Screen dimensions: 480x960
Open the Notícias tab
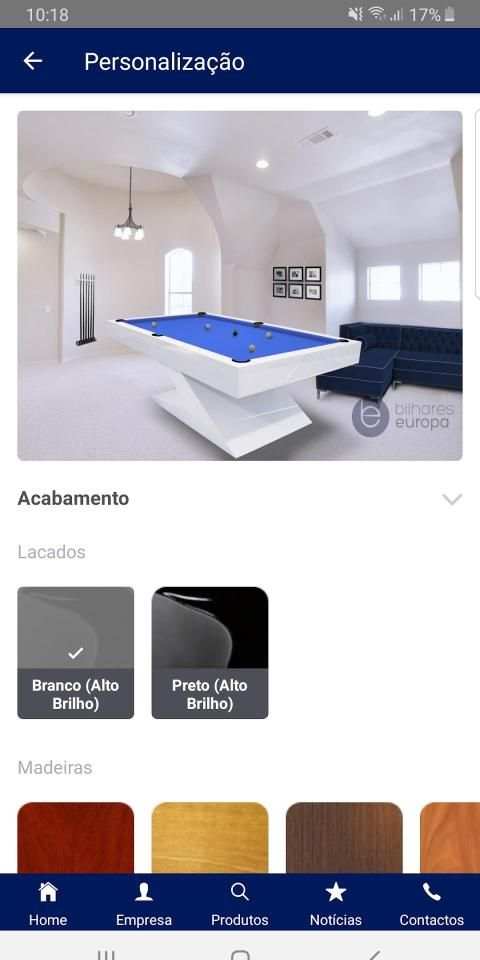pos(336,903)
